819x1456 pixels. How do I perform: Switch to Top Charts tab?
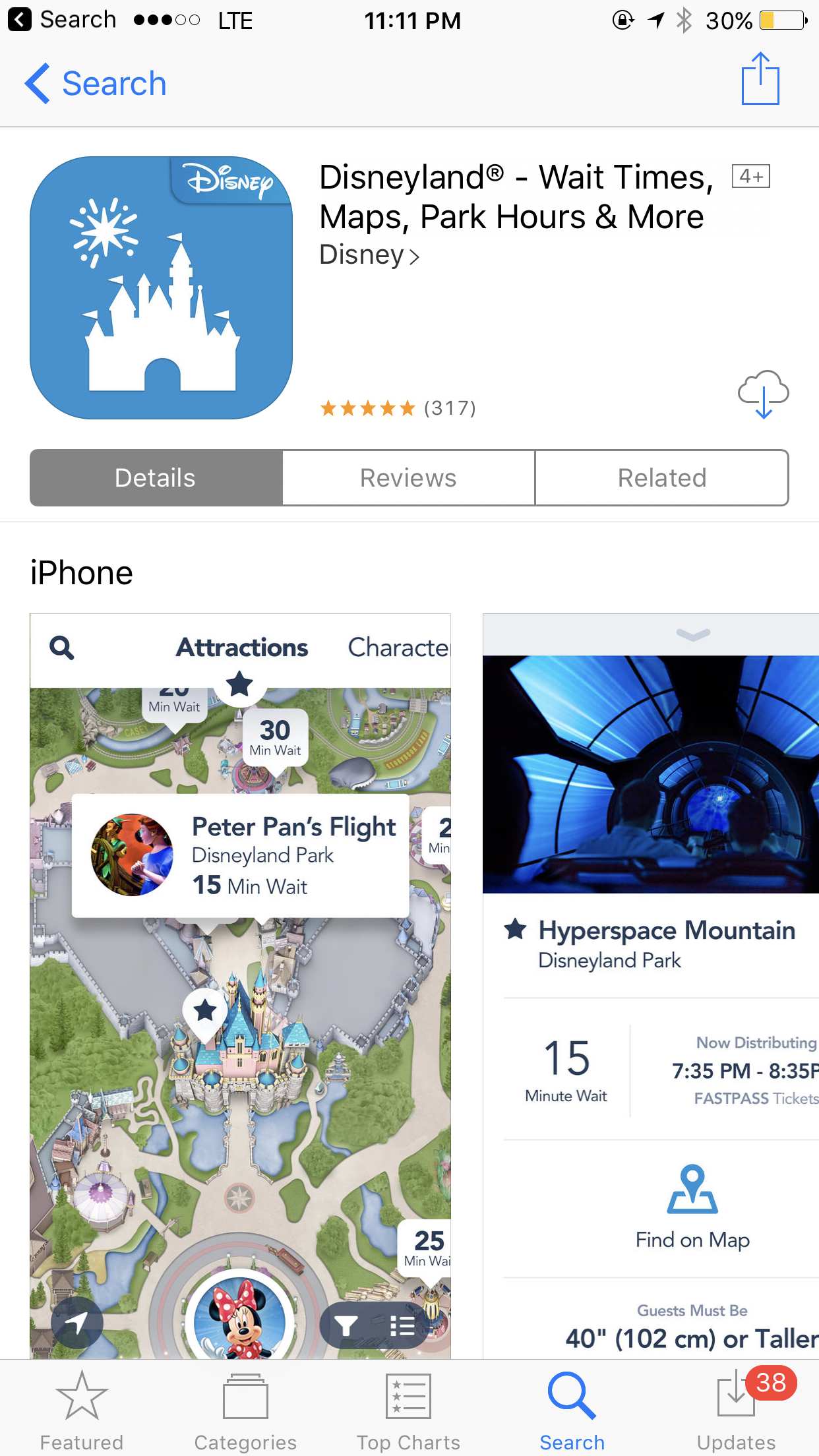point(409,1410)
